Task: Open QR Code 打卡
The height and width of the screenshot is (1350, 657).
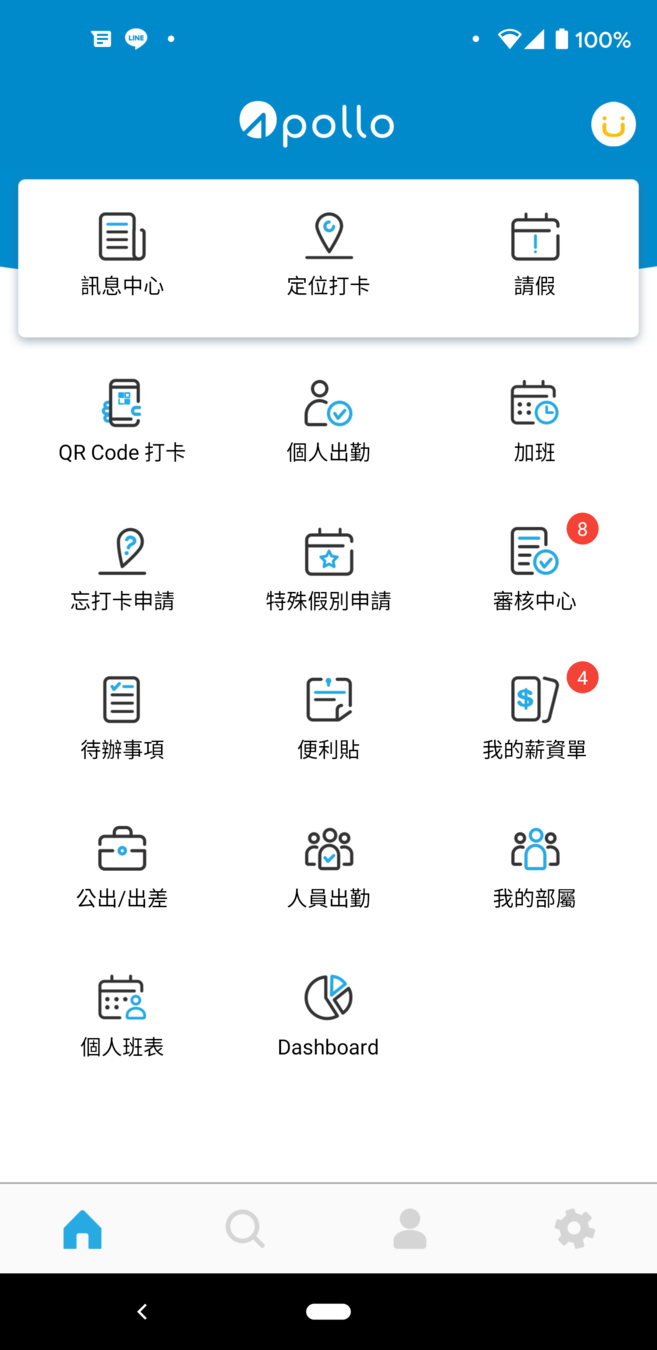Action: [x=122, y=420]
